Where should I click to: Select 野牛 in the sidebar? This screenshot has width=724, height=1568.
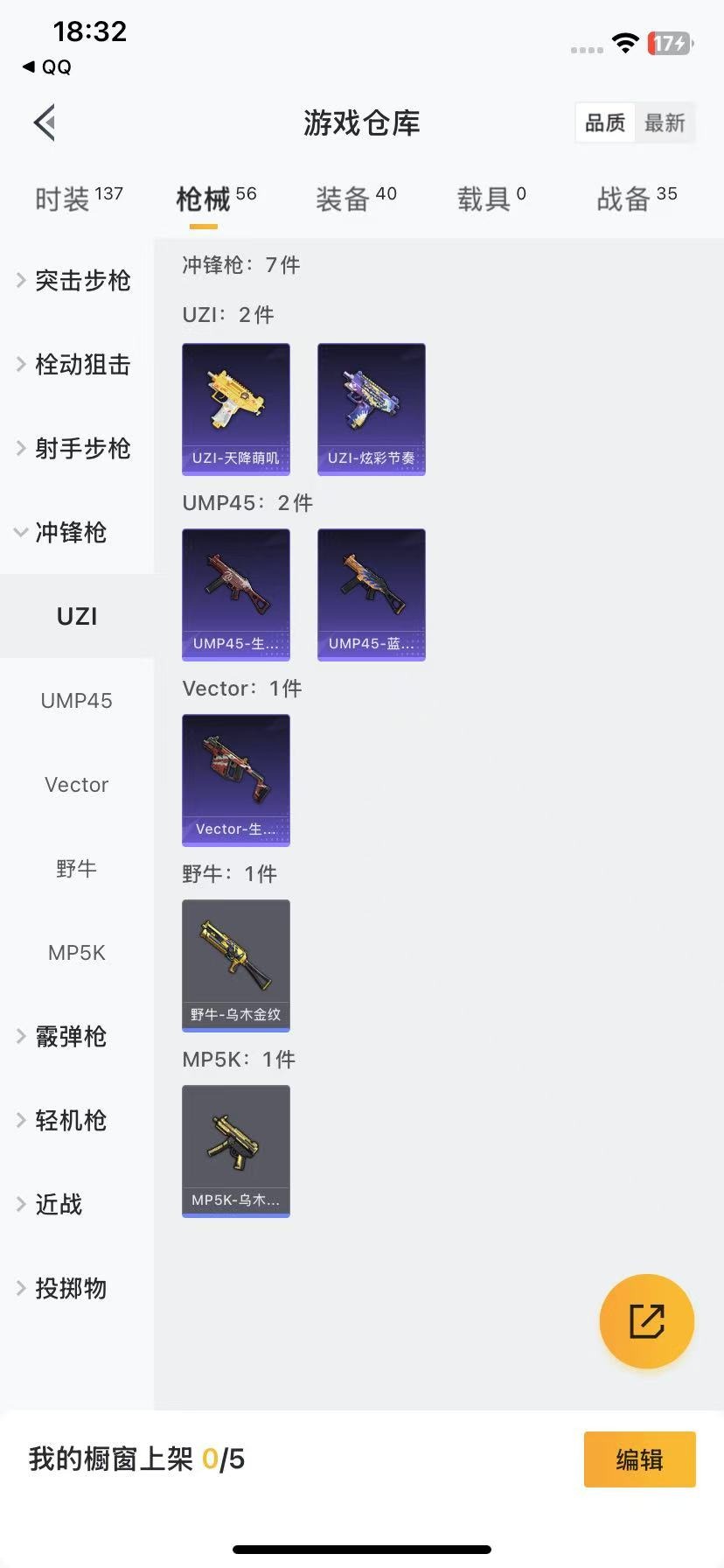pos(77,868)
